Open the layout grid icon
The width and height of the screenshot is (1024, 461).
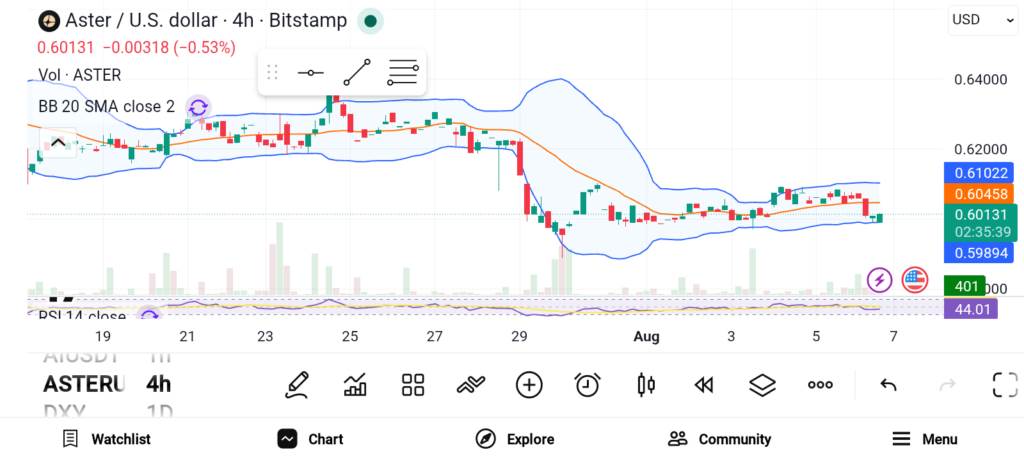point(413,385)
